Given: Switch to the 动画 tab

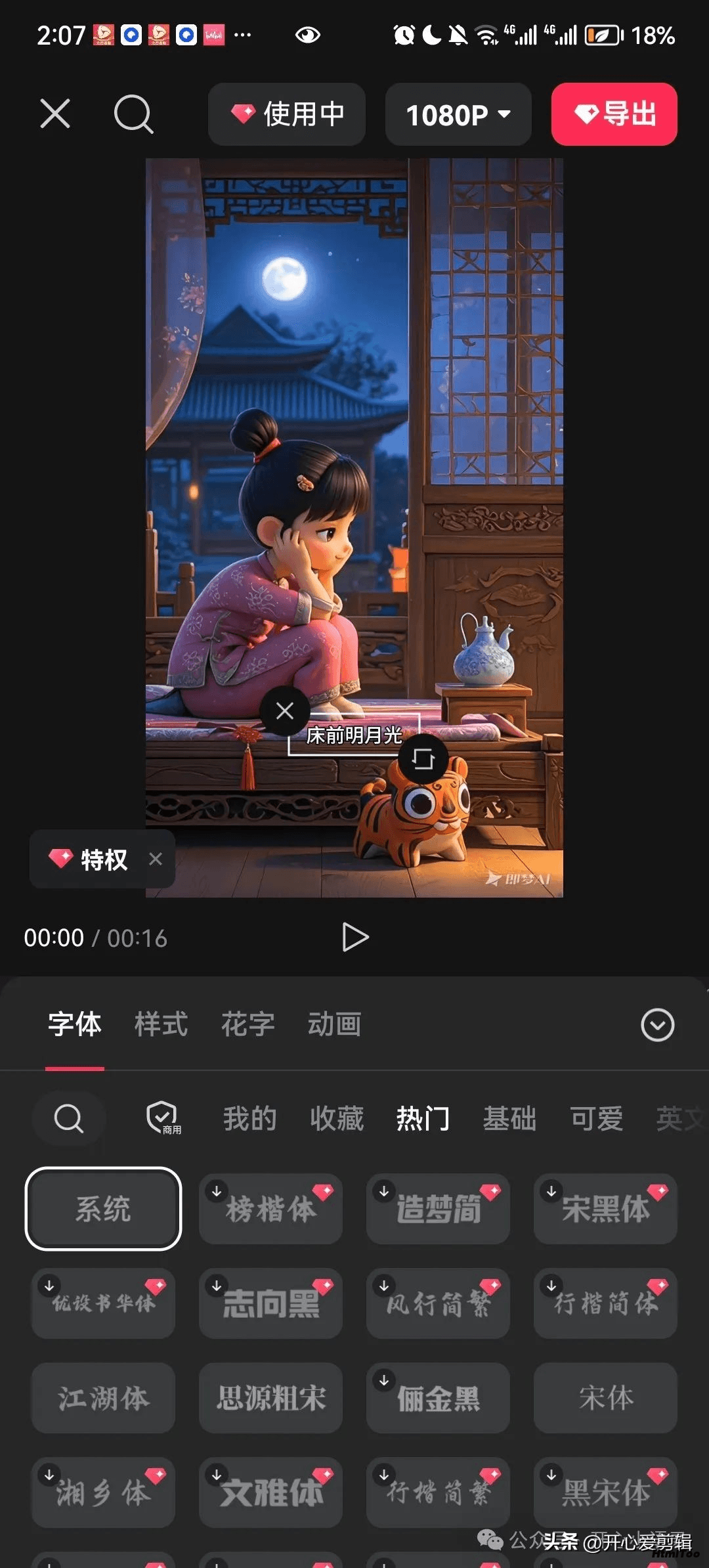Looking at the screenshot, I should point(334,1024).
